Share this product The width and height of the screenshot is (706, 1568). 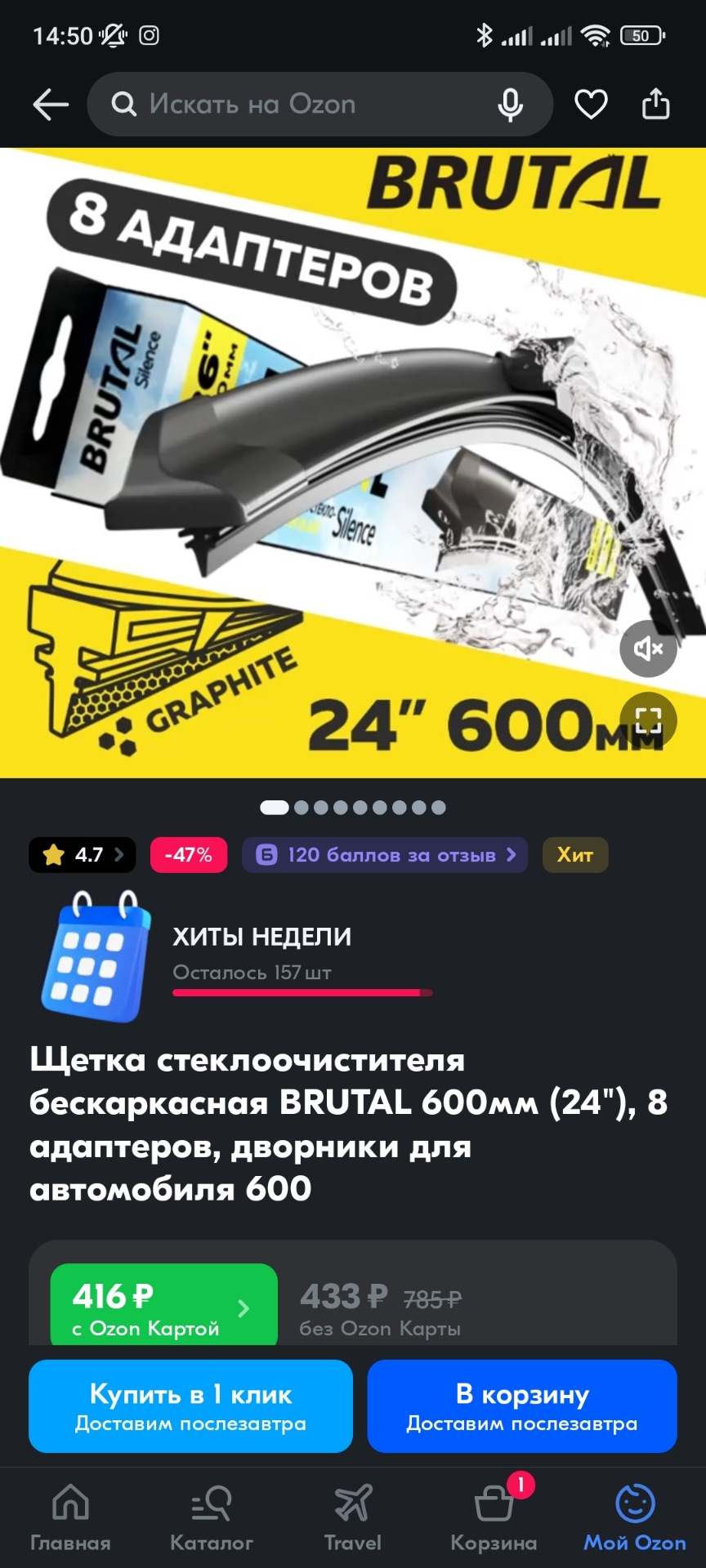(x=655, y=105)
